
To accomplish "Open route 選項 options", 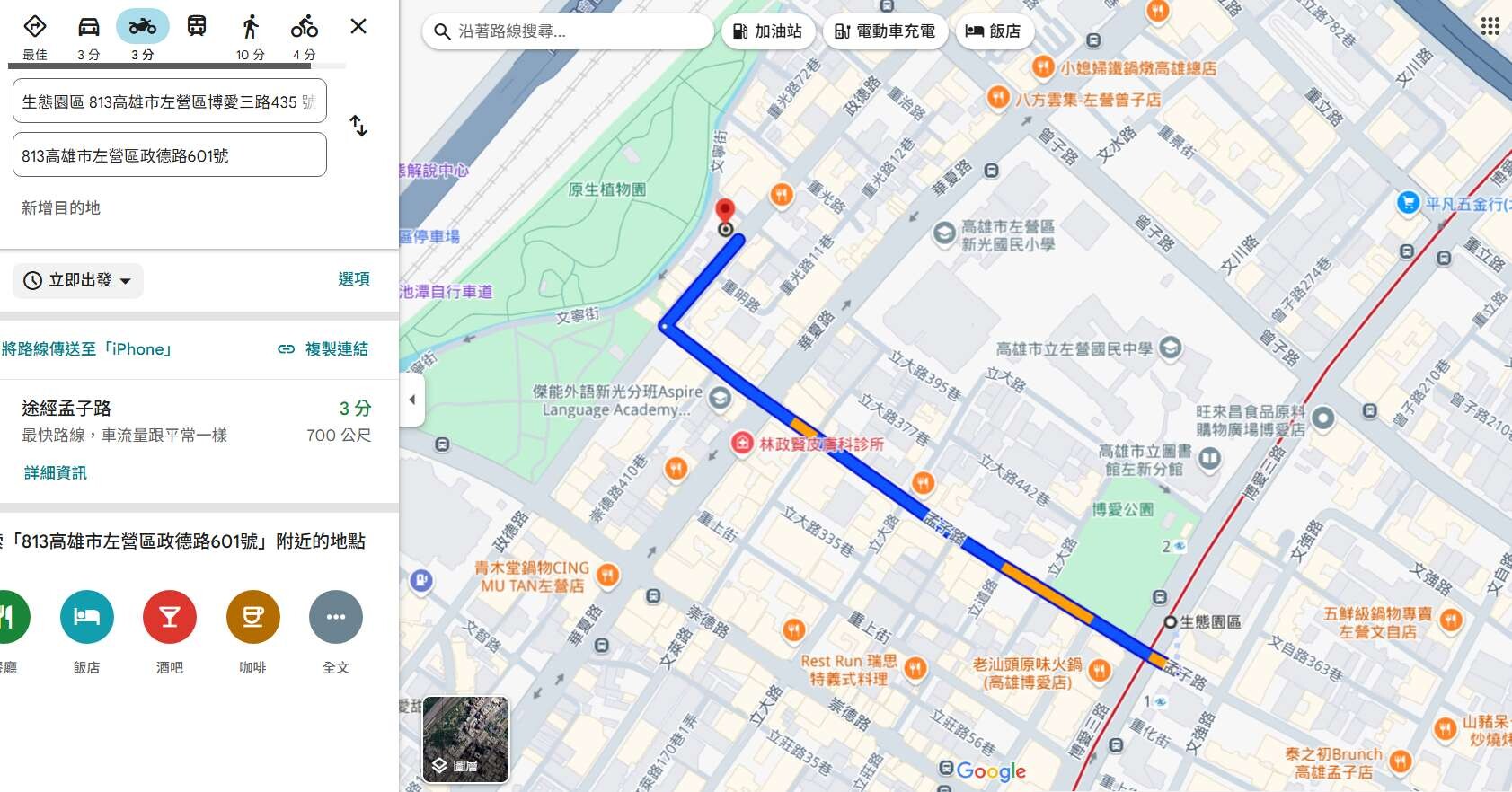I will [x=353, y=279].
